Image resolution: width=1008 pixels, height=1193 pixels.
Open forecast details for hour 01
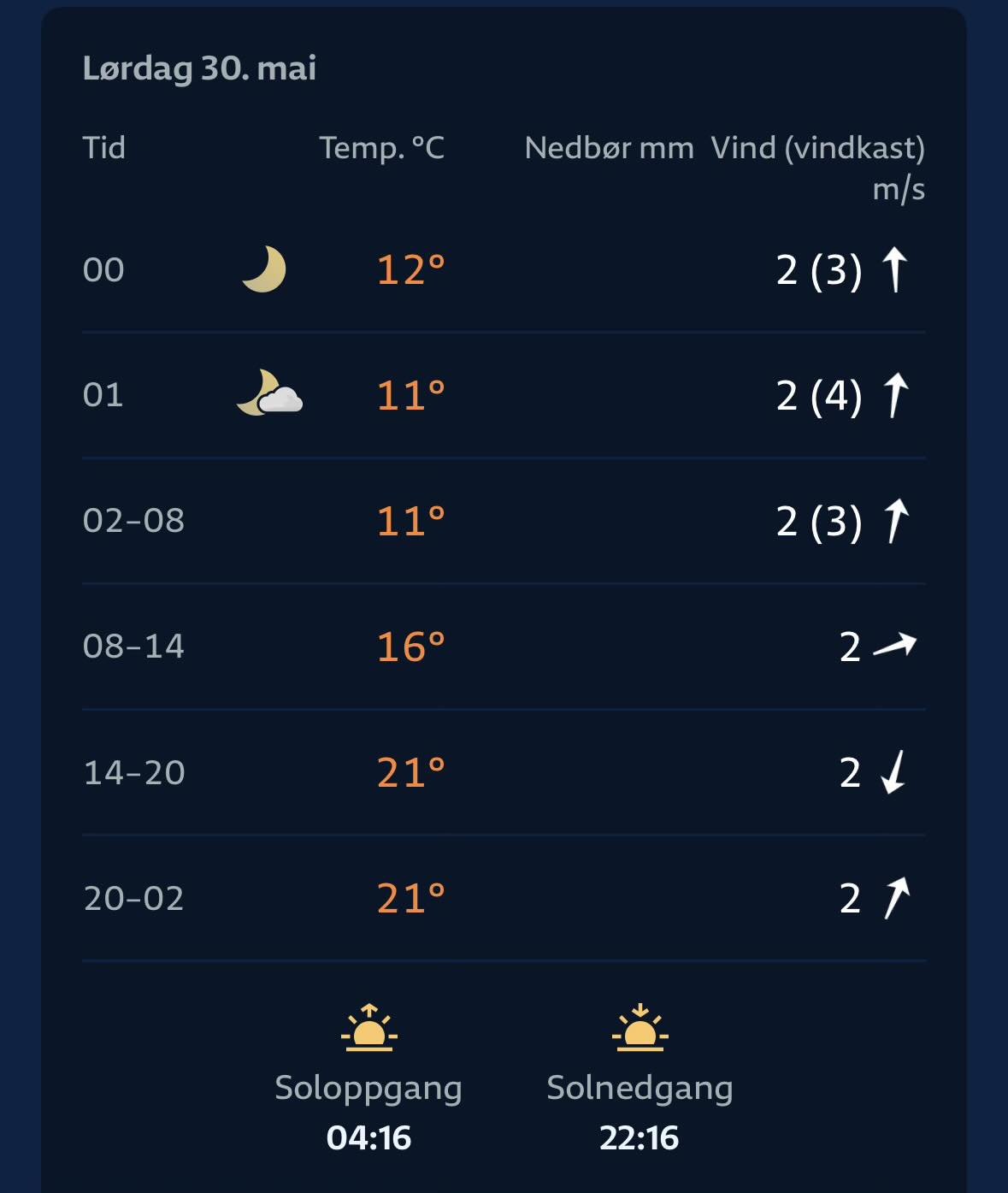[x=504, y=395]
